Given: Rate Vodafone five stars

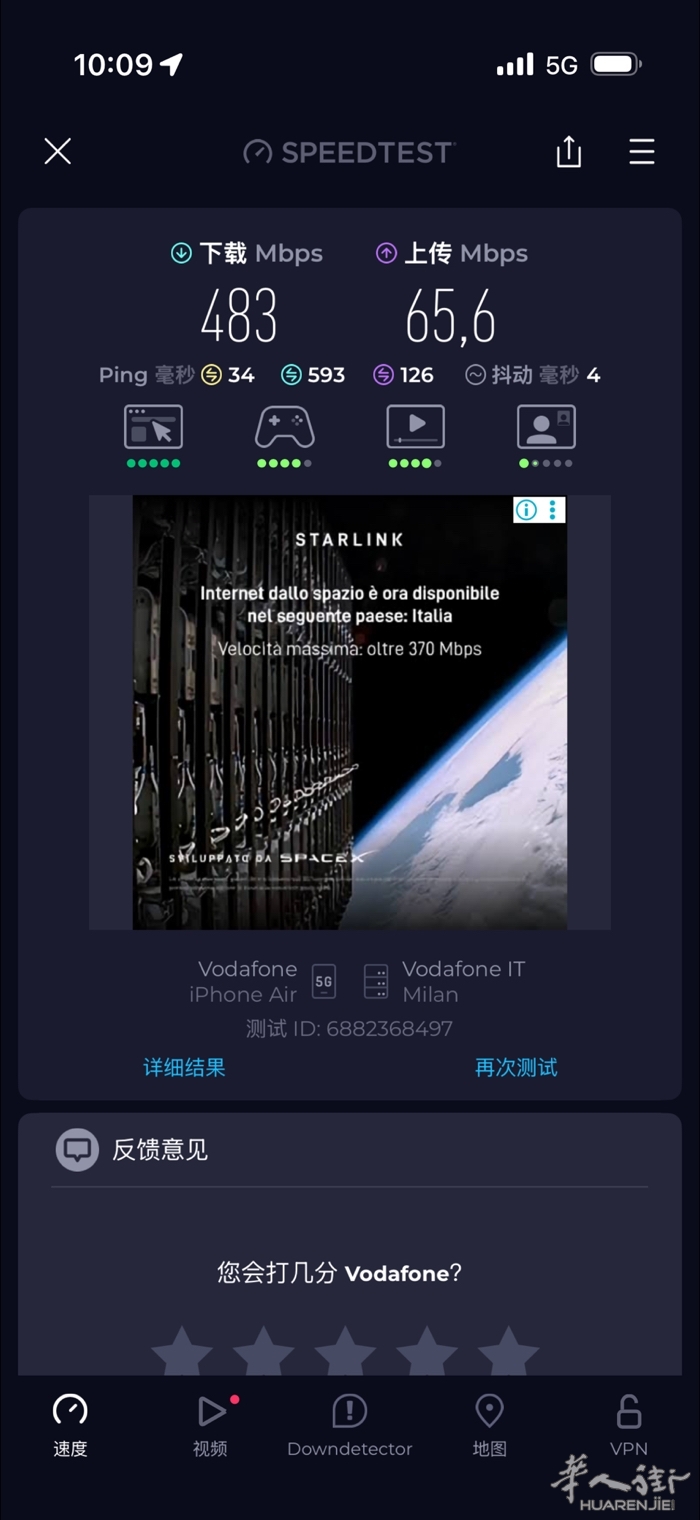Looking at the screenshot, I should [x=508, y=1352].
